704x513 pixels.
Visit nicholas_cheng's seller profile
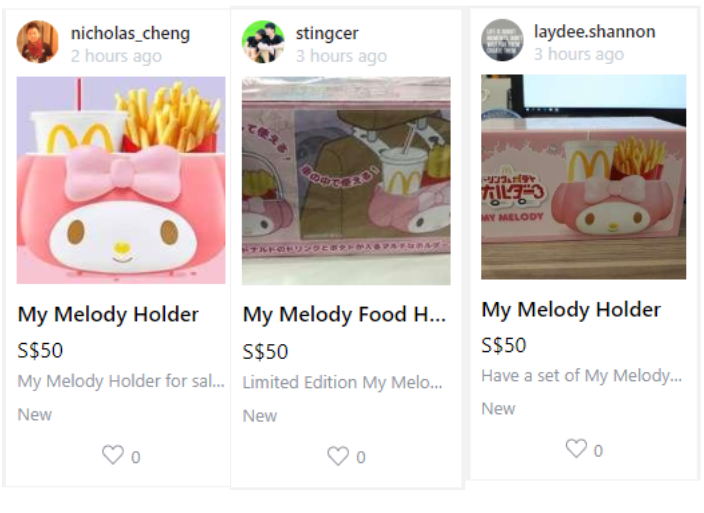point(130,33)
